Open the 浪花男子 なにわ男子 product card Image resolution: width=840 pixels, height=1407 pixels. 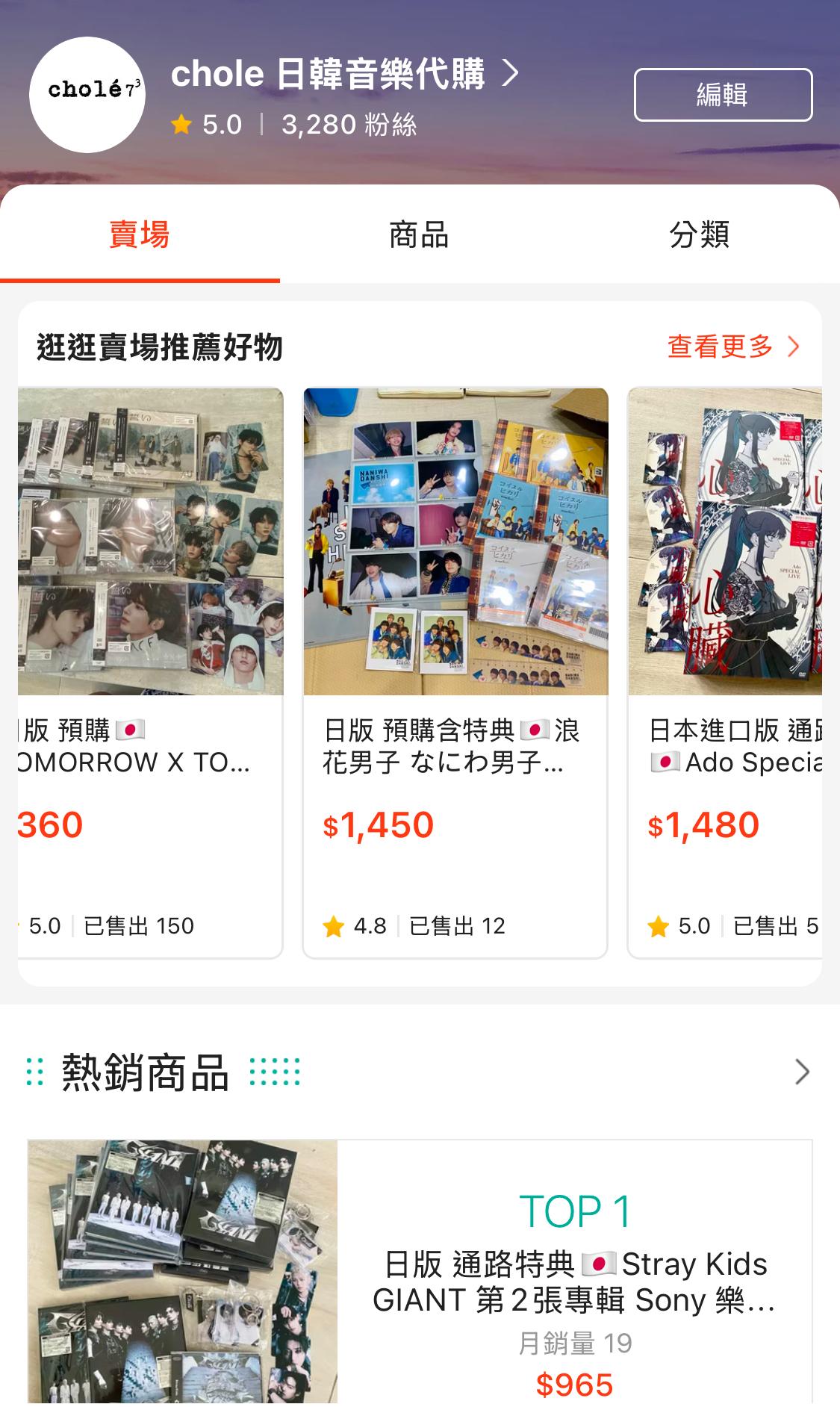coord(455,671)
